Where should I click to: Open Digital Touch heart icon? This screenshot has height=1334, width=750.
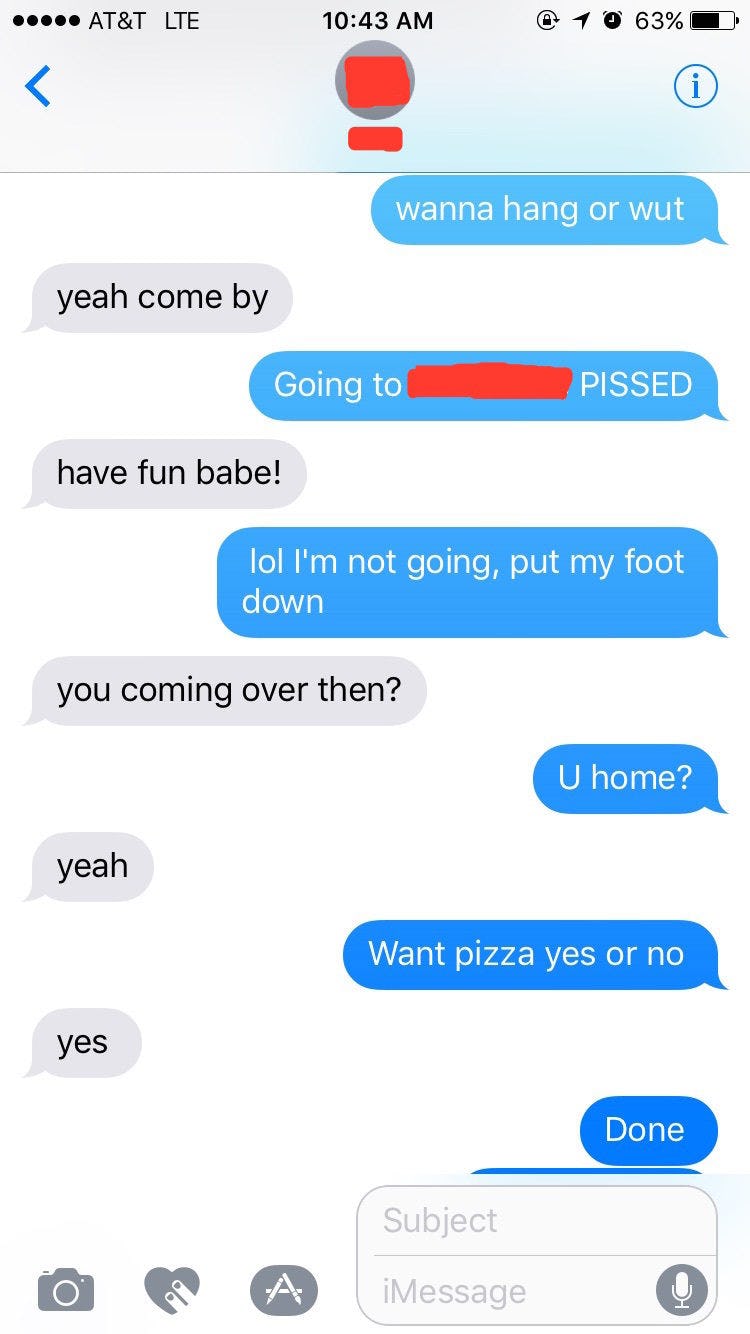[173, 1288]
